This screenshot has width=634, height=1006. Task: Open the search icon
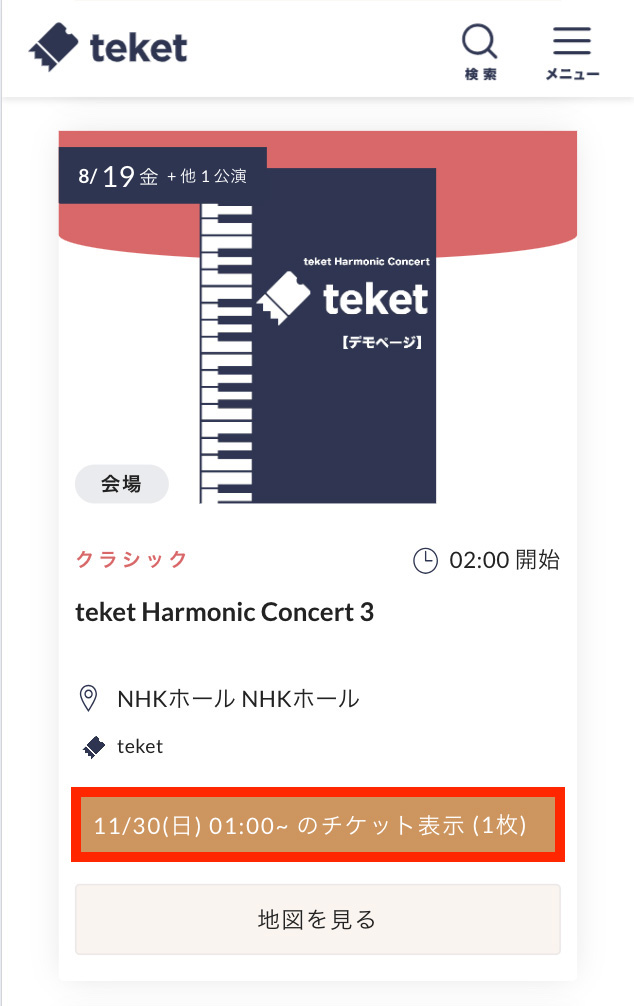480,52
